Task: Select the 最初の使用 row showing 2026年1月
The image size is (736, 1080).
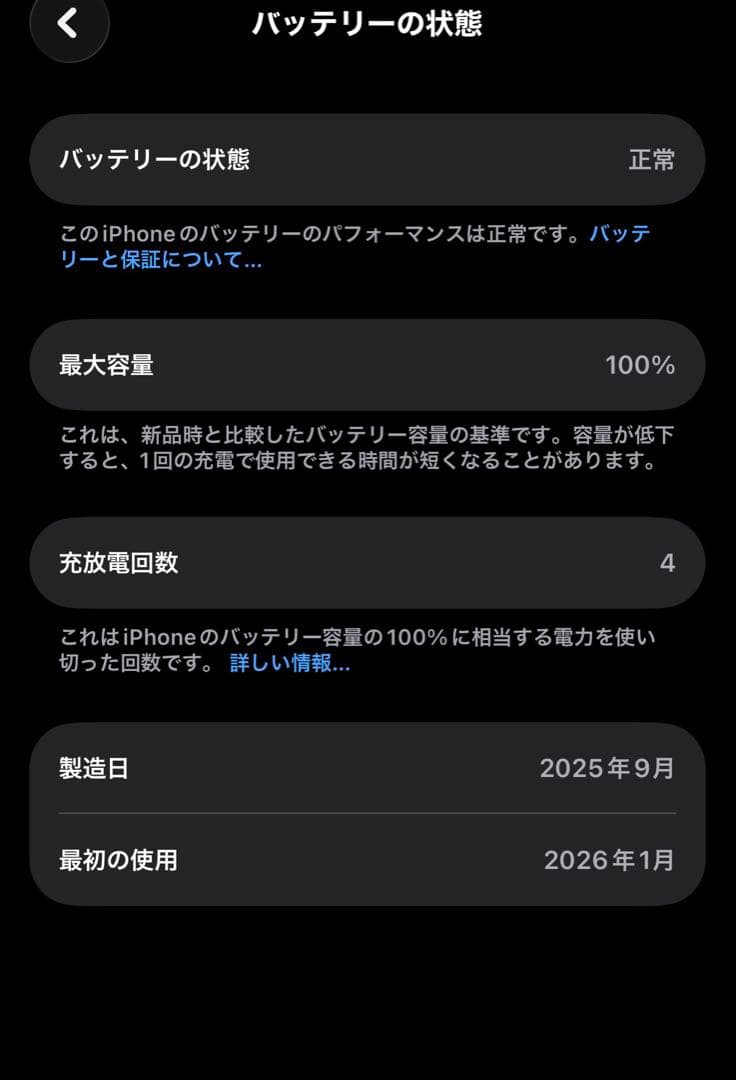Action: 368,859
